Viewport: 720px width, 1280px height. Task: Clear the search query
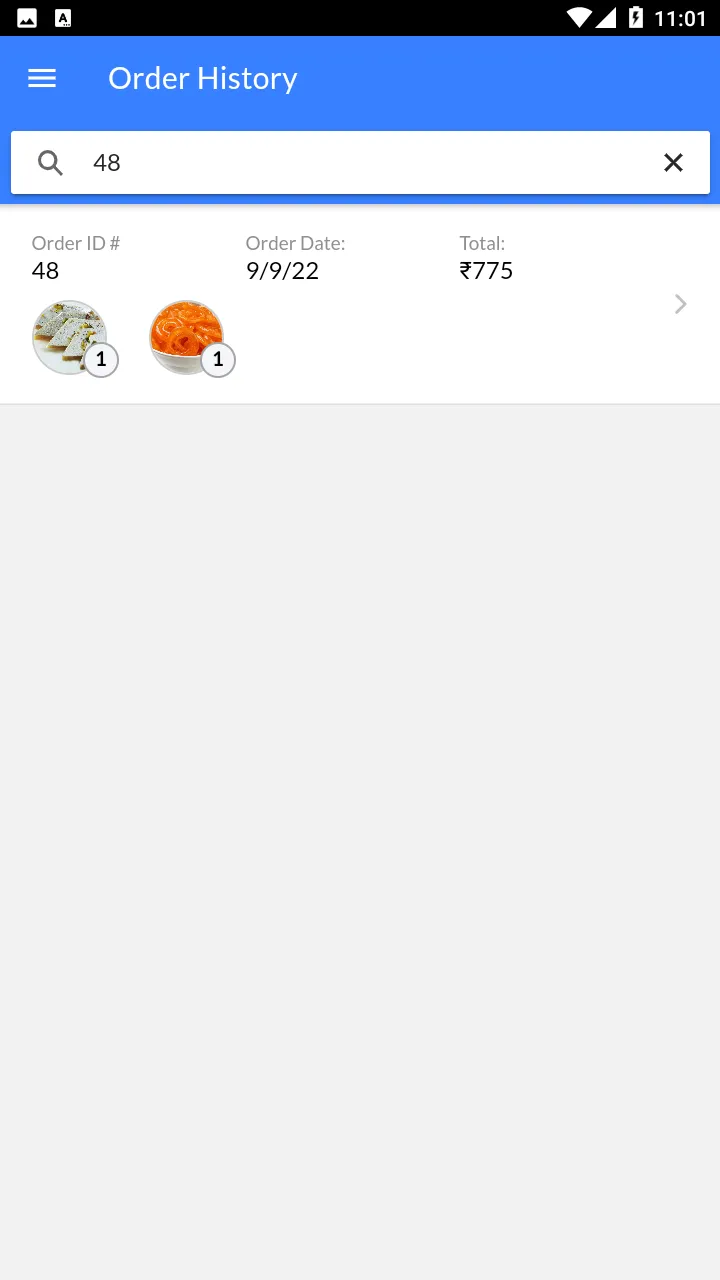coord(673,162)
